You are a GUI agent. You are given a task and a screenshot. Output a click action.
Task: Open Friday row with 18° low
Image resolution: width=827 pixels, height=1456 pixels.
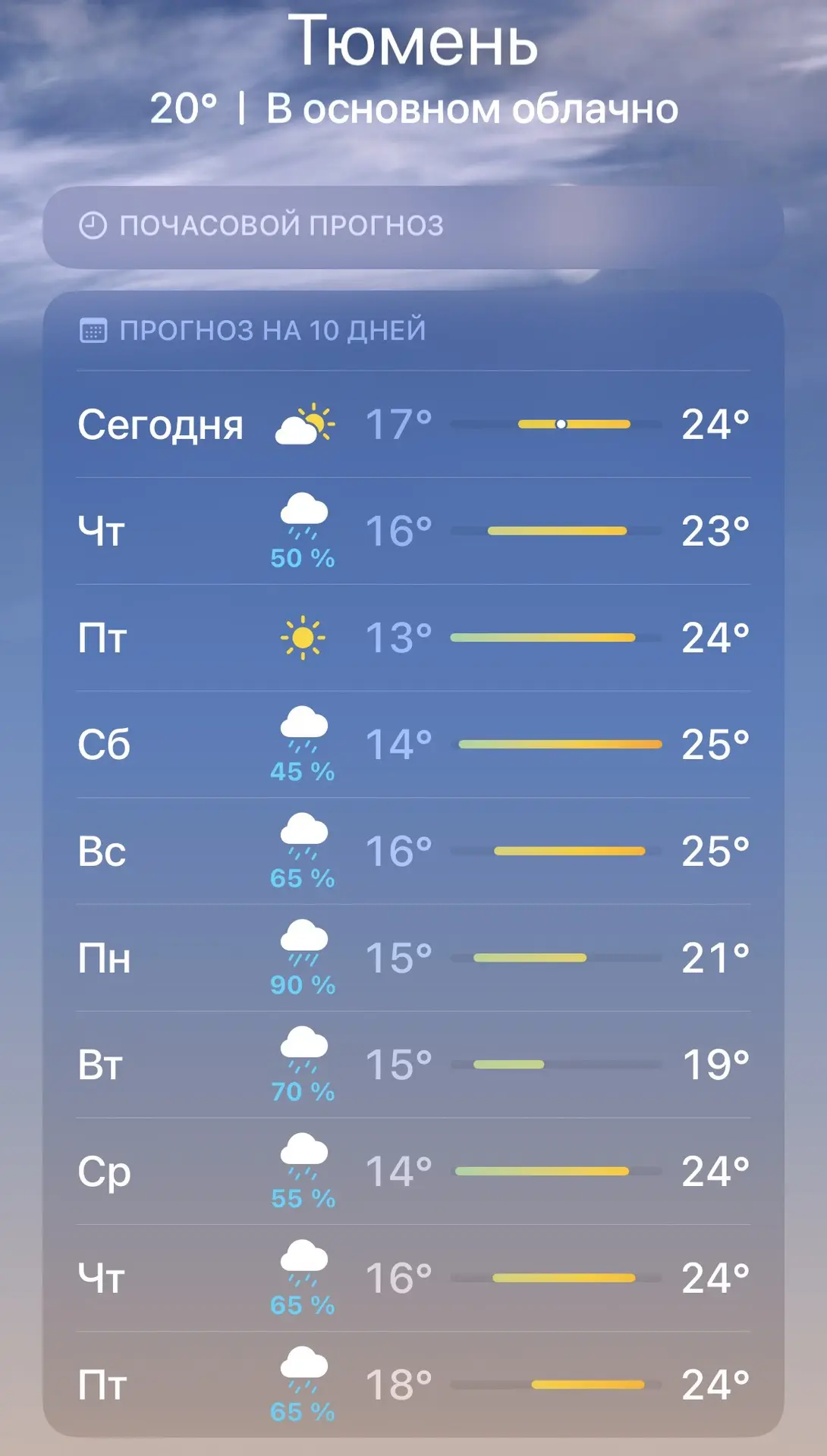[413, 1385]
